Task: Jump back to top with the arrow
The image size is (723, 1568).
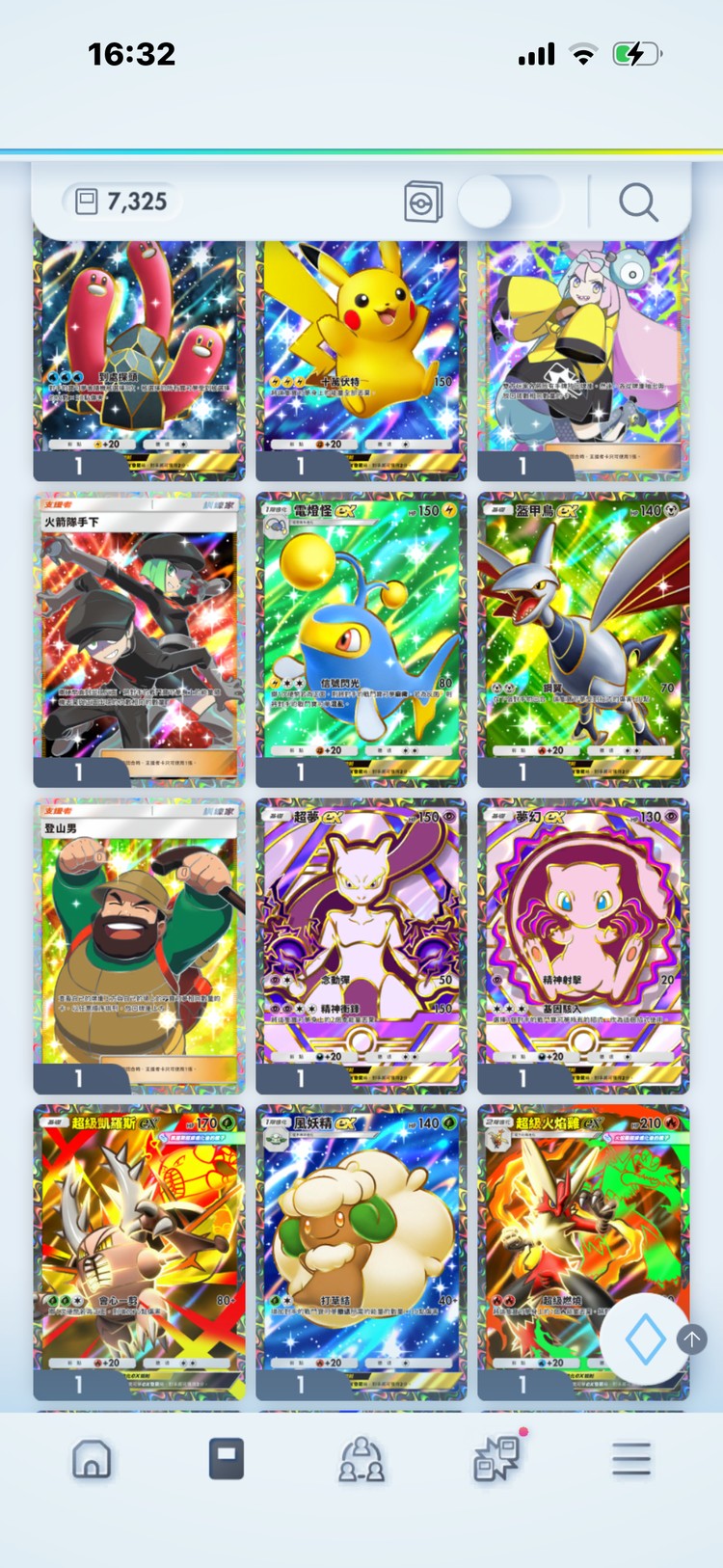Action: (691, 1338)
